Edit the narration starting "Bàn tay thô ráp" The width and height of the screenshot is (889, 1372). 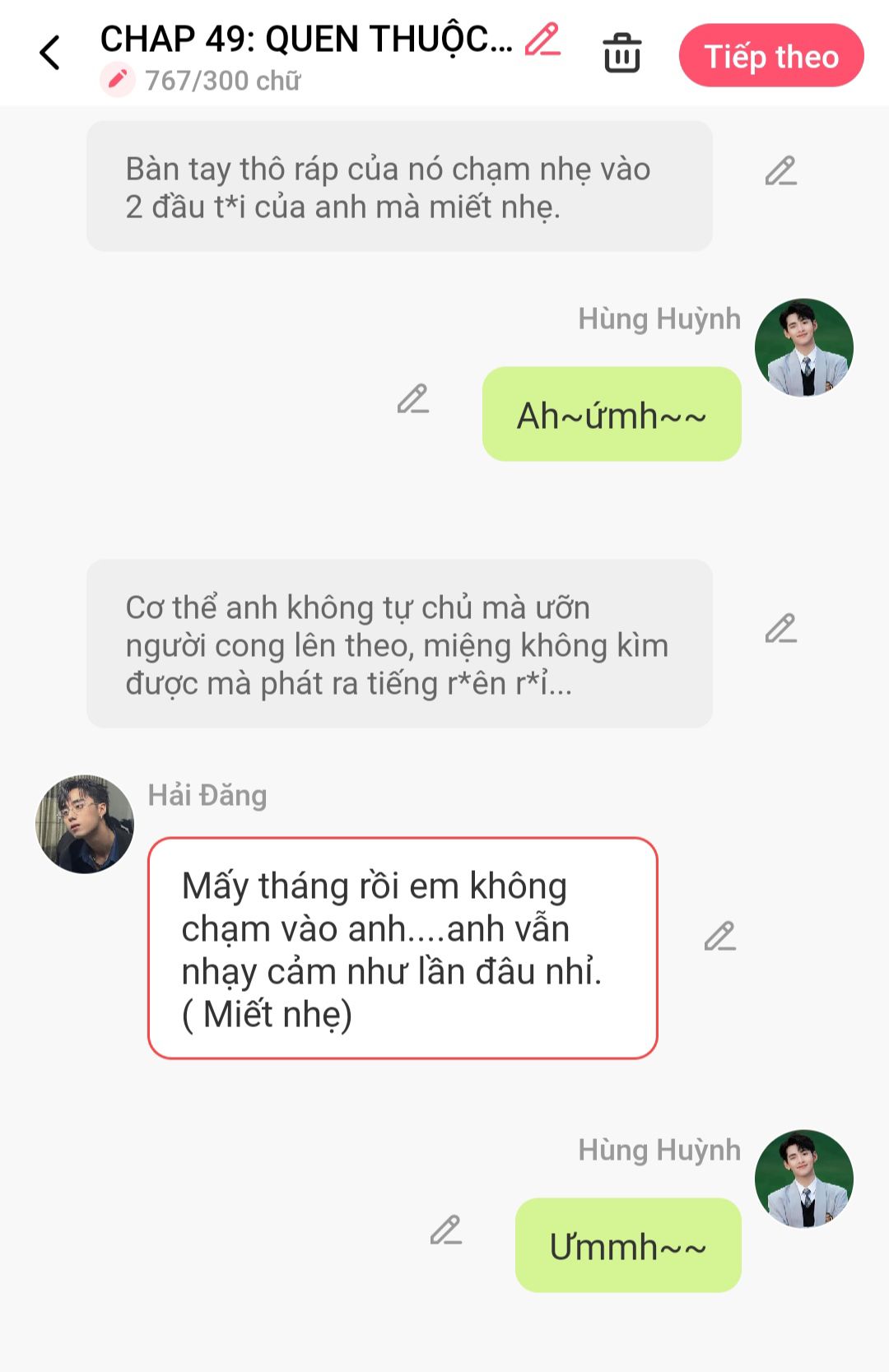click(780, 171)
